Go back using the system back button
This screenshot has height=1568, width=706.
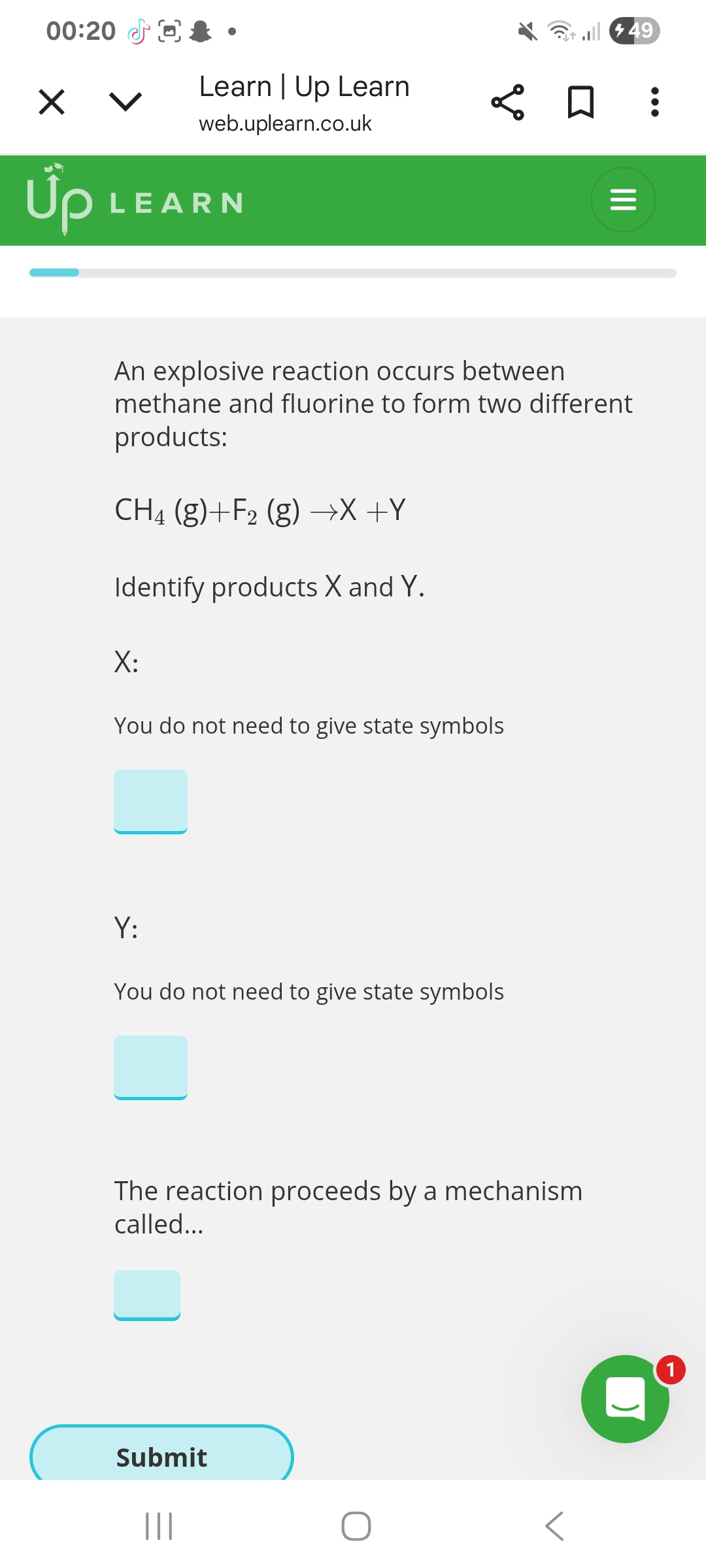pos(554,1526)
